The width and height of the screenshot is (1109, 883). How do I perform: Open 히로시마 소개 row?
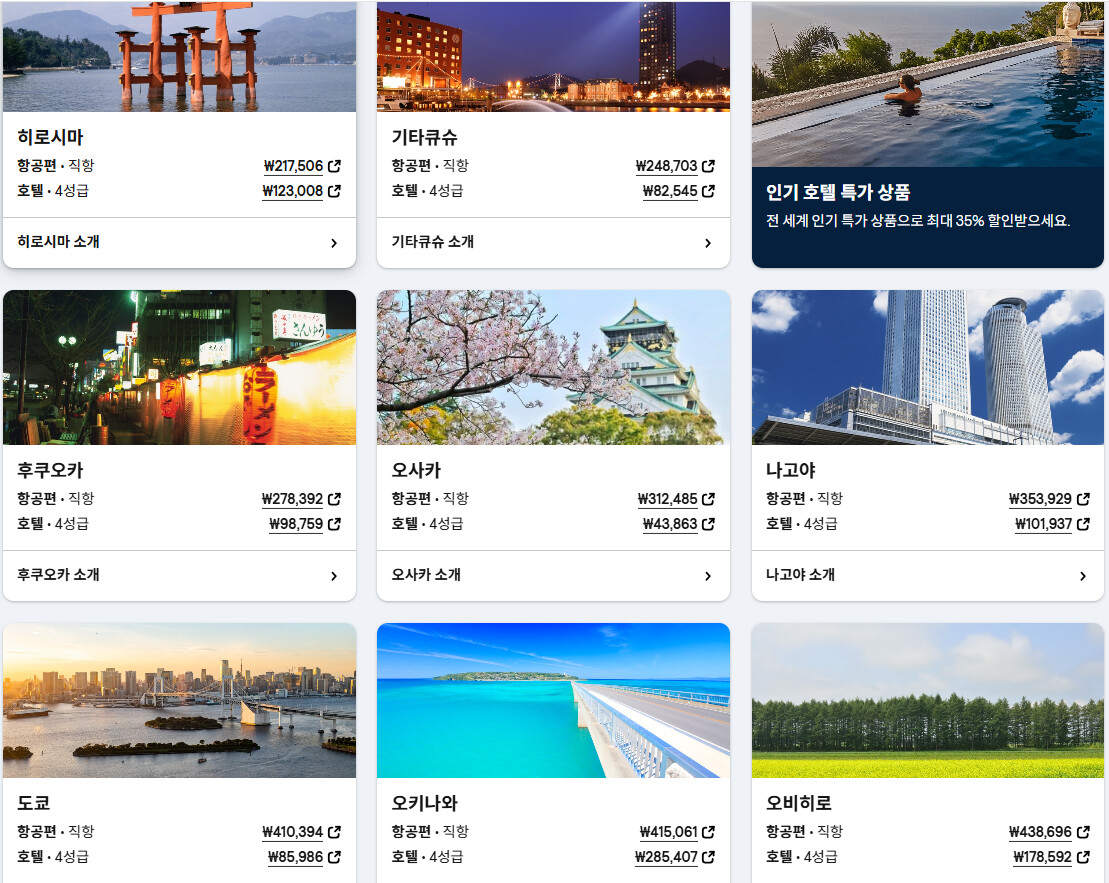(x=179, y=242)
